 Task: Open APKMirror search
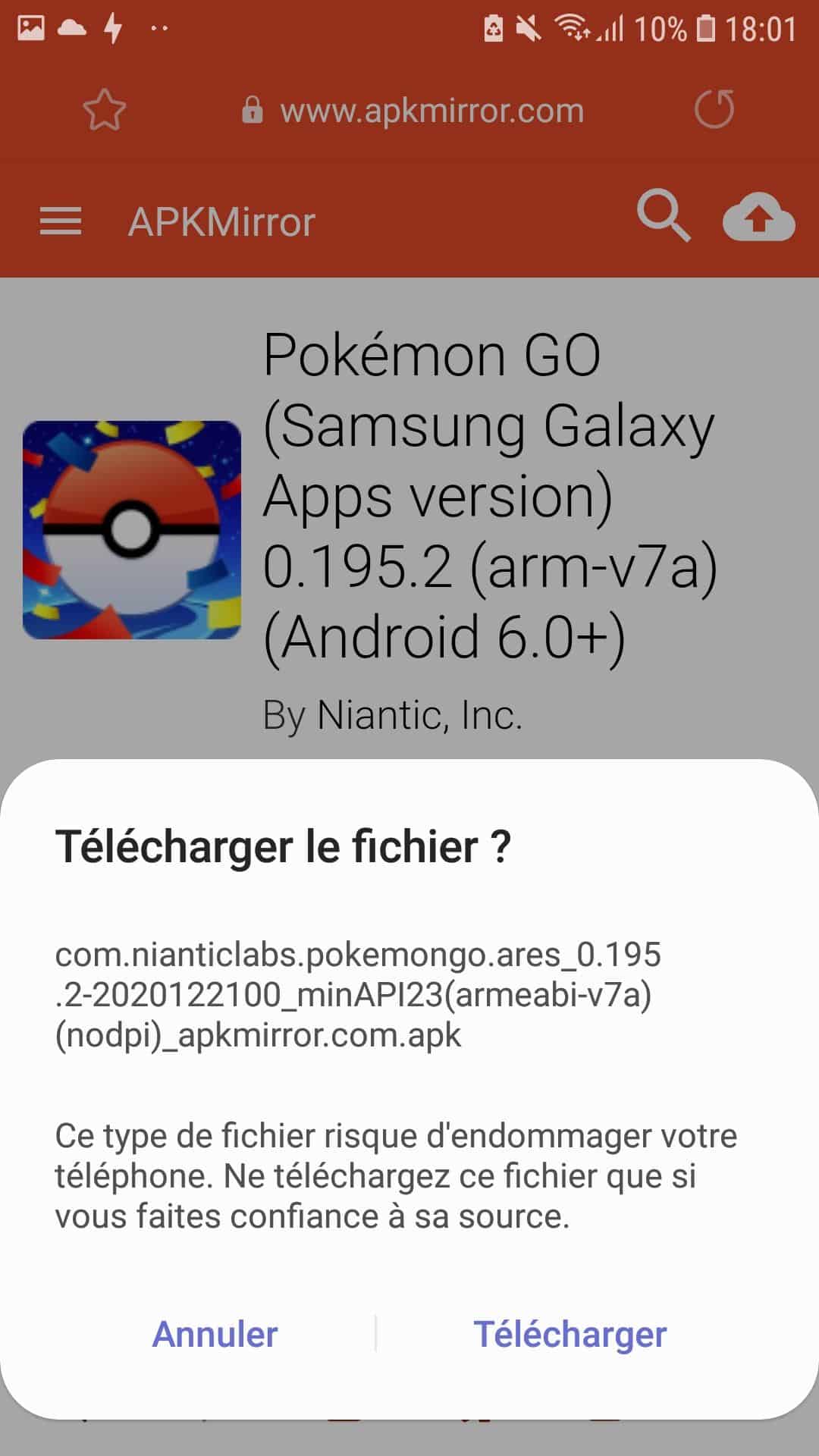[x=664, y=216]
